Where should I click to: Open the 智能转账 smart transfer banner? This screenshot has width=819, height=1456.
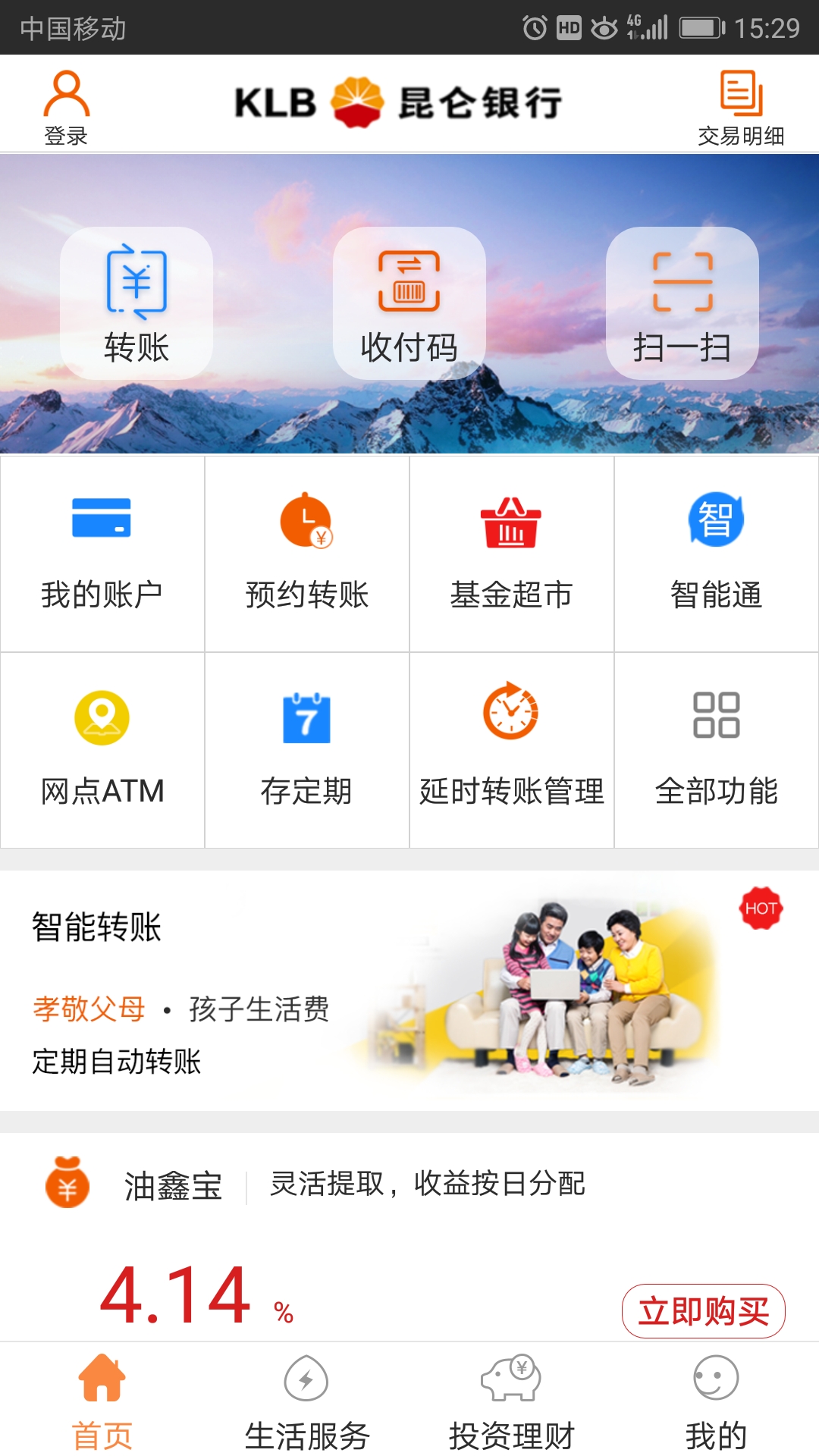pos(409,990)
